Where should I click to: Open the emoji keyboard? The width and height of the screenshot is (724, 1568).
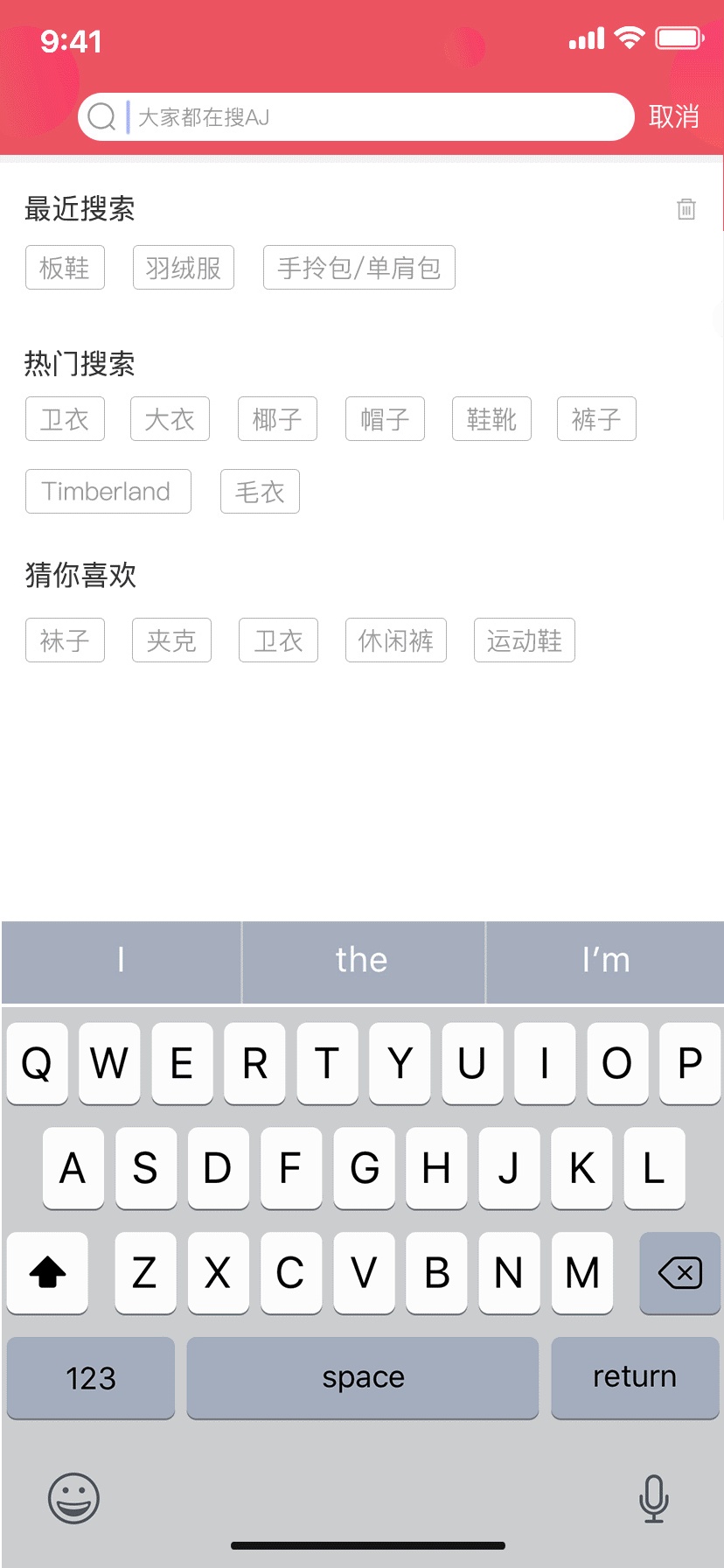(73, 1498)
